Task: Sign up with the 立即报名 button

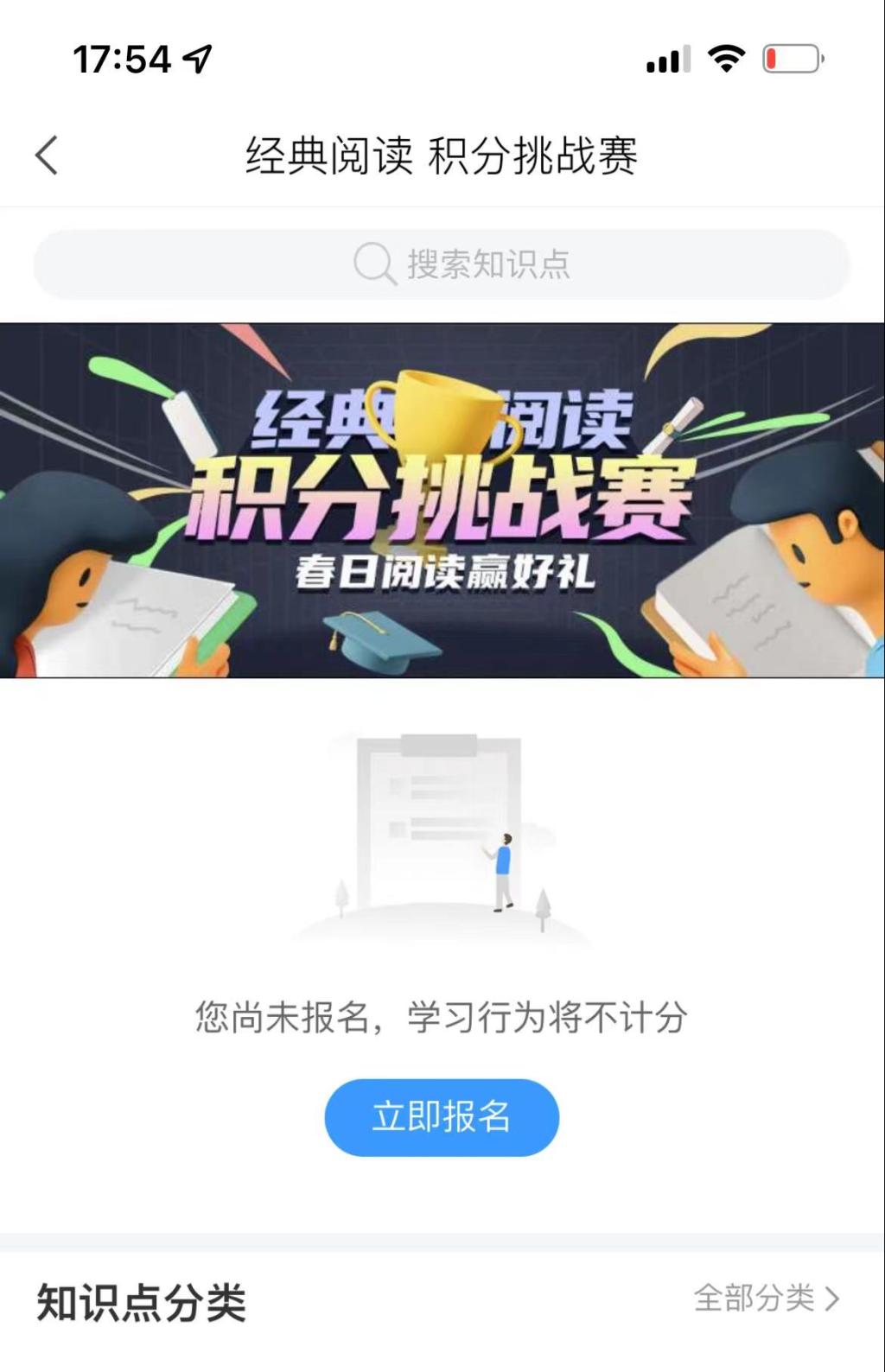Action: 442,1116
